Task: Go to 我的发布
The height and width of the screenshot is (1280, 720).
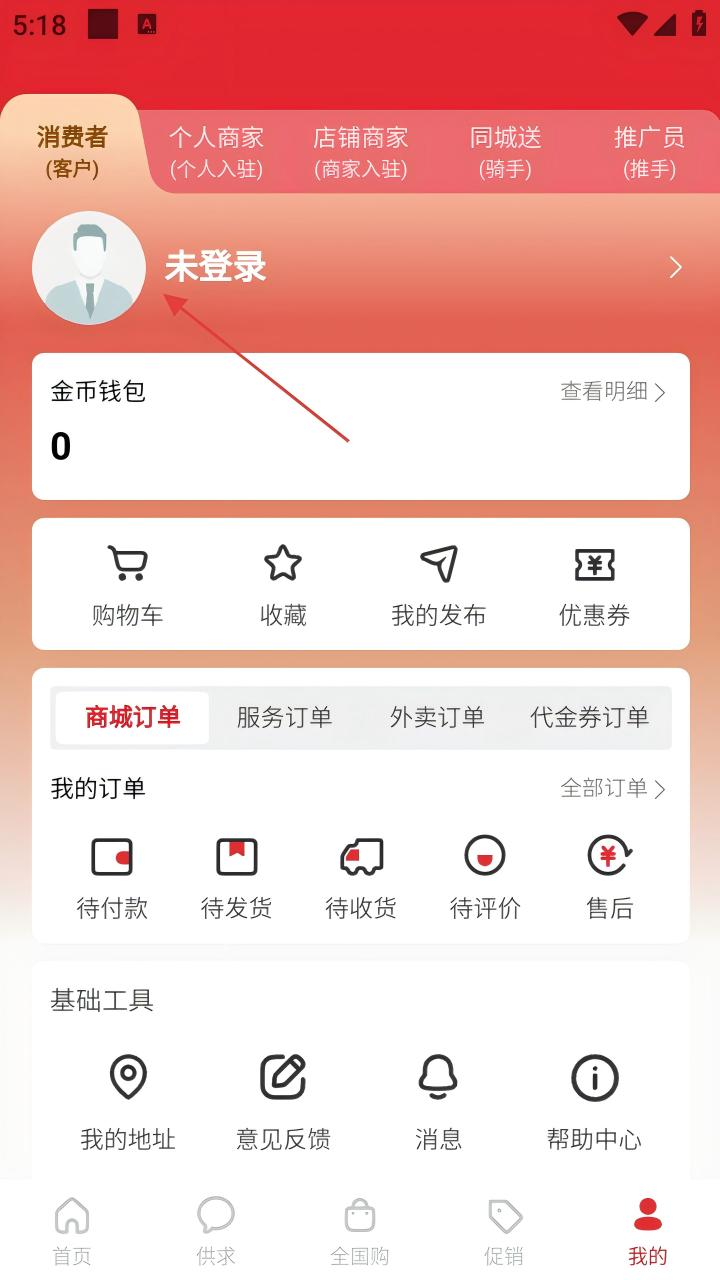Action: (438, 585)
